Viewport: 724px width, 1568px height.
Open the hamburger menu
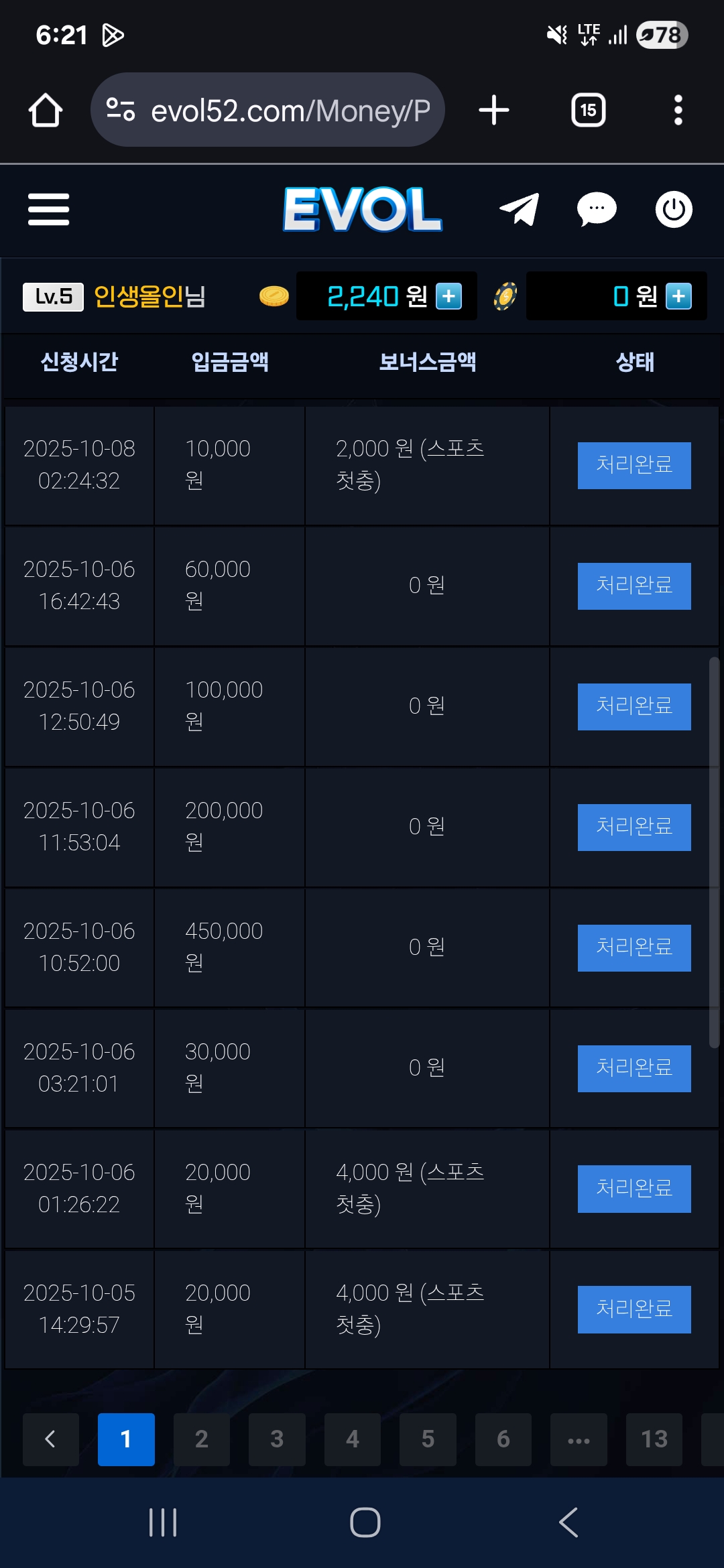click(48, 210)
